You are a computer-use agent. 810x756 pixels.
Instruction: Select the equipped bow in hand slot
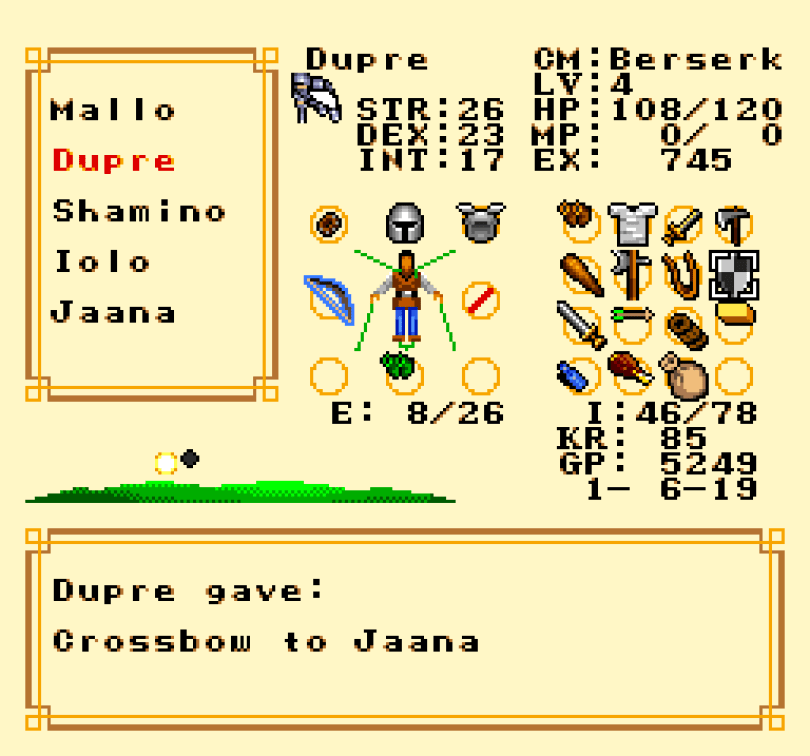(x=330, y=299)
